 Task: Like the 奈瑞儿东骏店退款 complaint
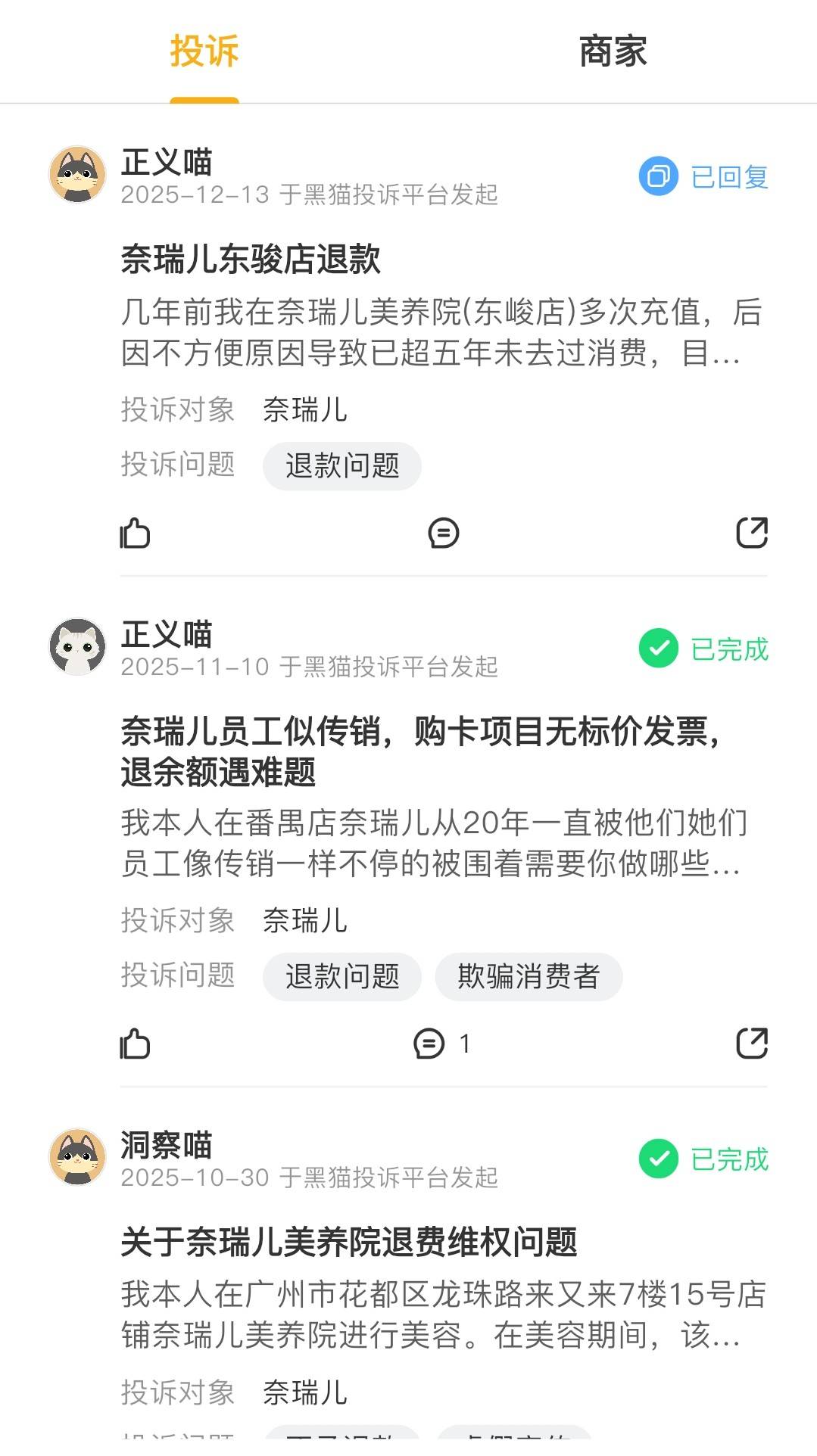click(136, 533)
